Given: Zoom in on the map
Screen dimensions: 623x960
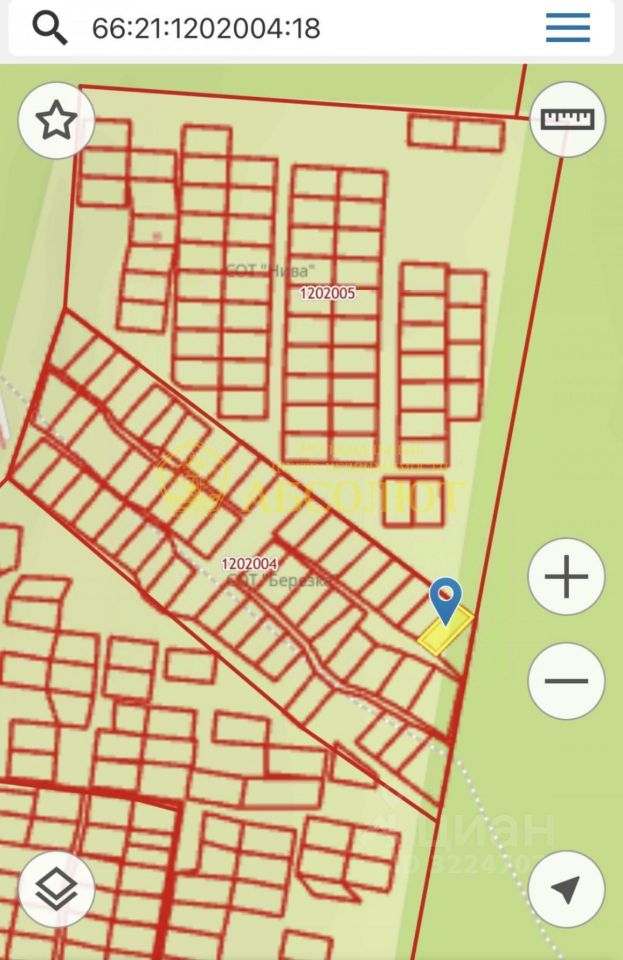Looking at the screenshot, I should click(566, 577).
